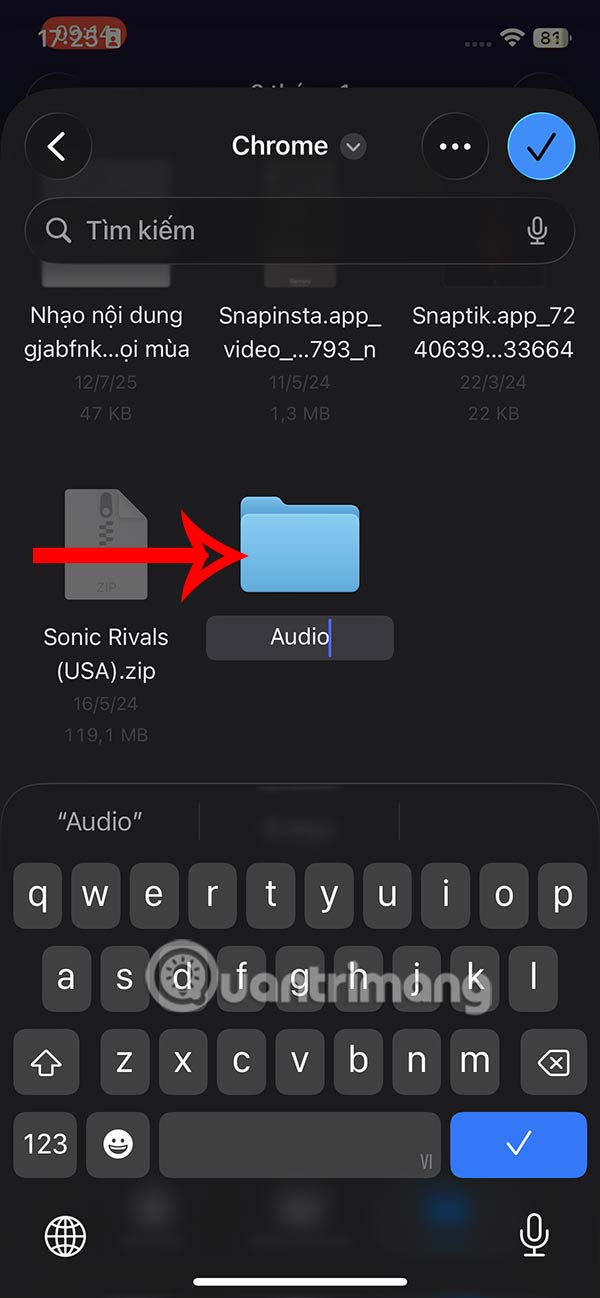Screen dimensions: 600x1298
Task: Open the Snapinsta.app video file
Action: pos(300,330)
